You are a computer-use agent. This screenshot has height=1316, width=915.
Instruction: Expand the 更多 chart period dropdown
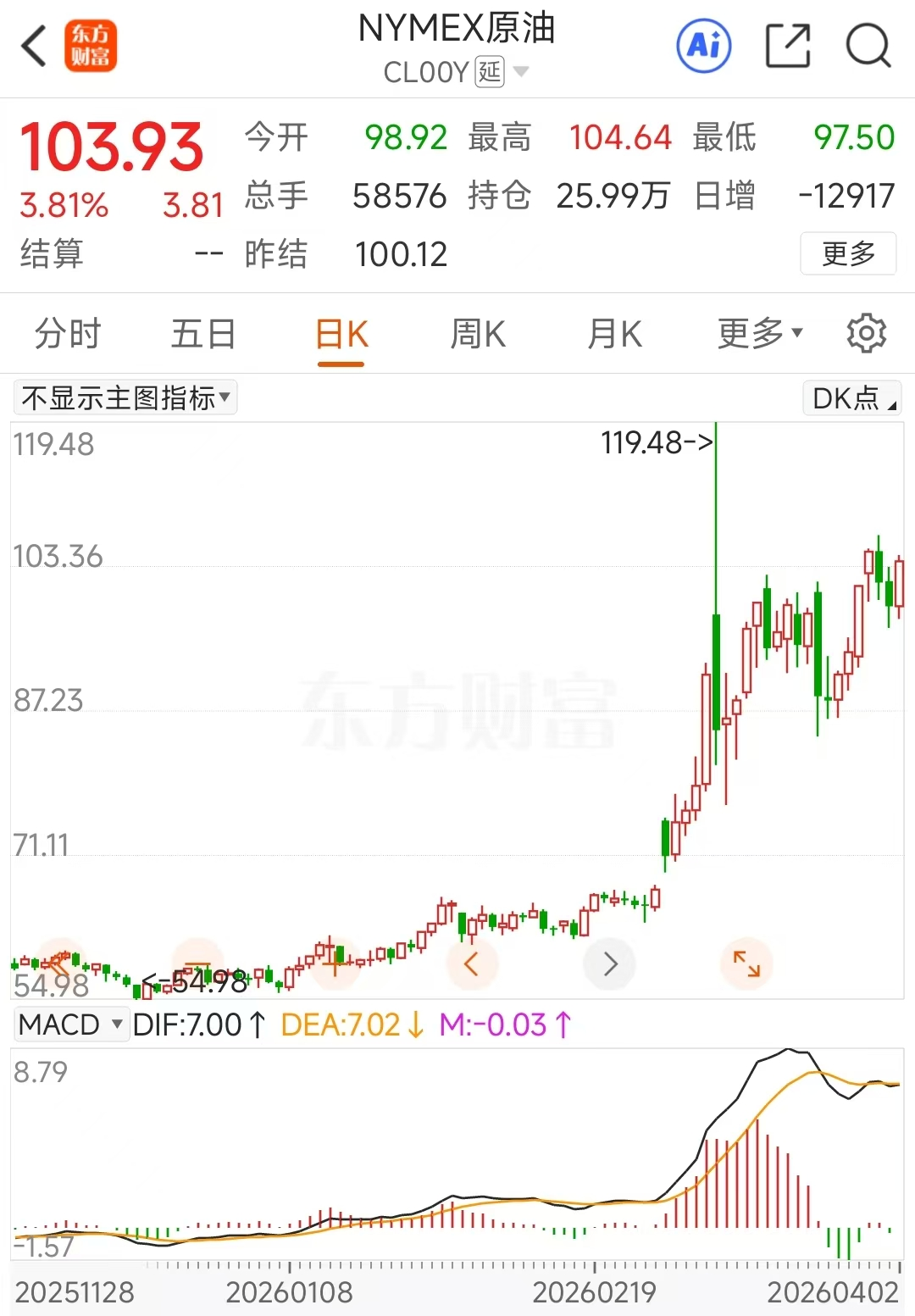click(x=760, y=334)
